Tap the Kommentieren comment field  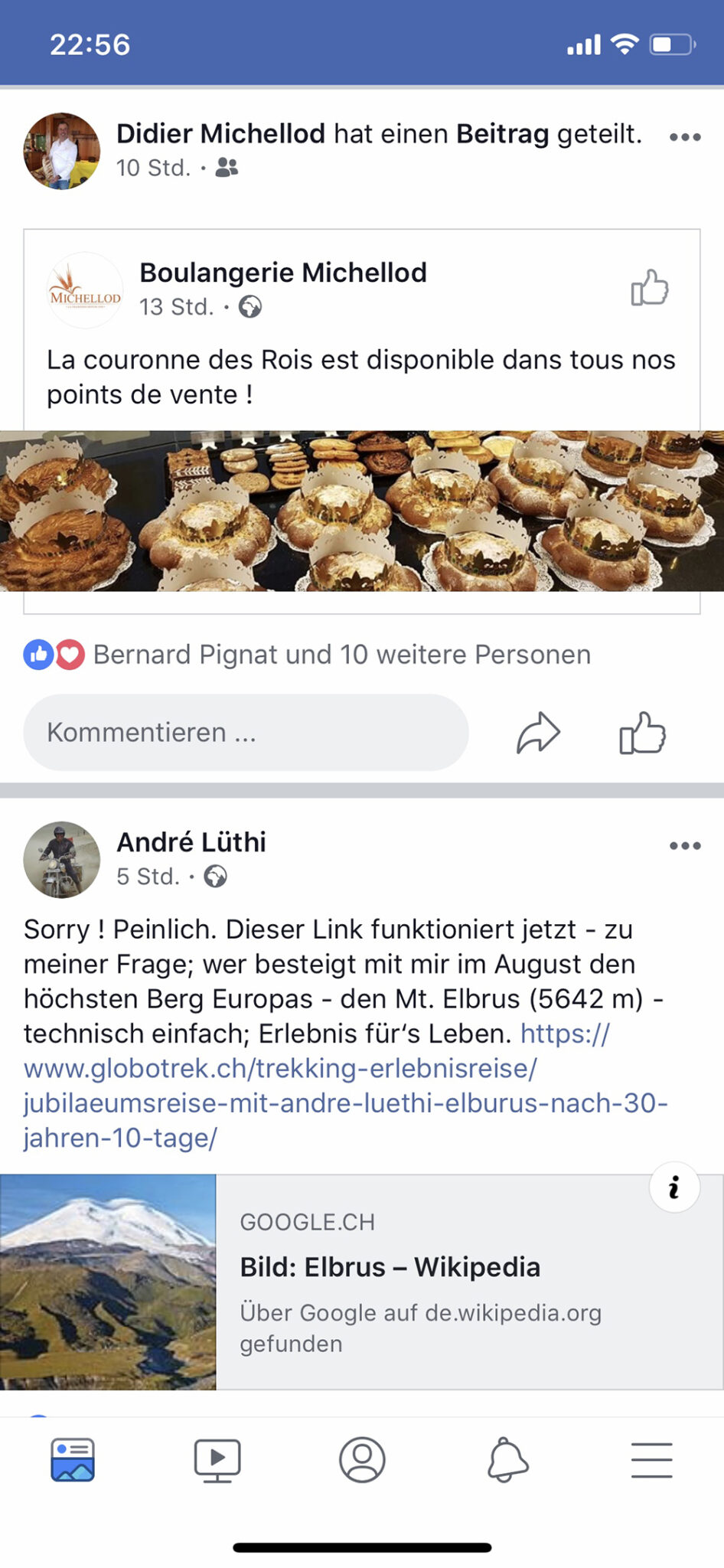tap(246, 733)
